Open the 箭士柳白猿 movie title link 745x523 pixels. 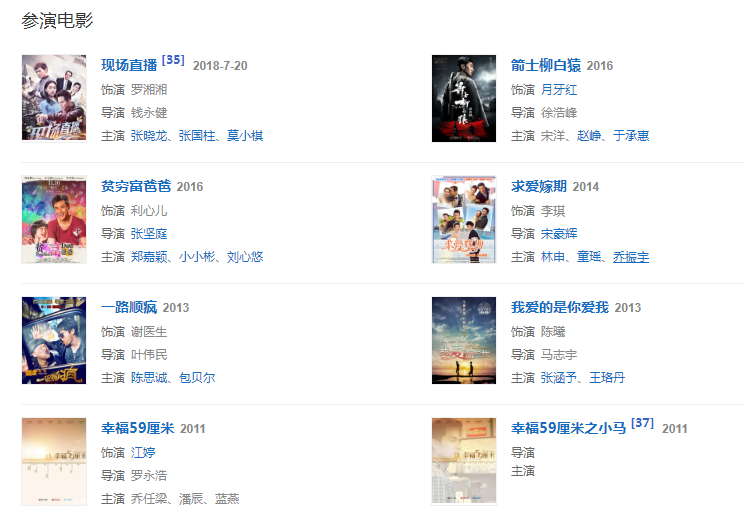pyautogui.click(x=546, y=65)
